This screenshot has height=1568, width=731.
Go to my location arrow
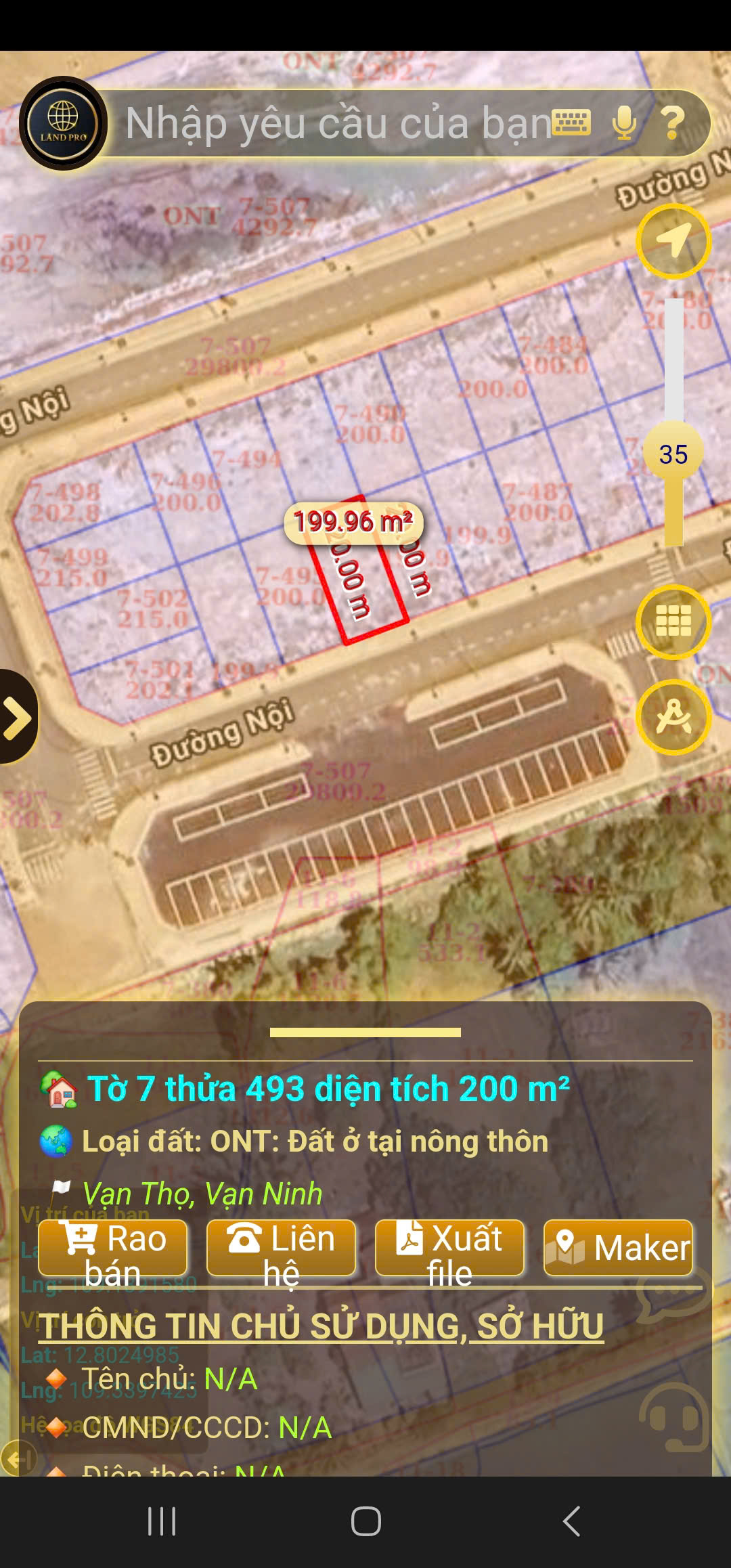click(x=673, y=241)
